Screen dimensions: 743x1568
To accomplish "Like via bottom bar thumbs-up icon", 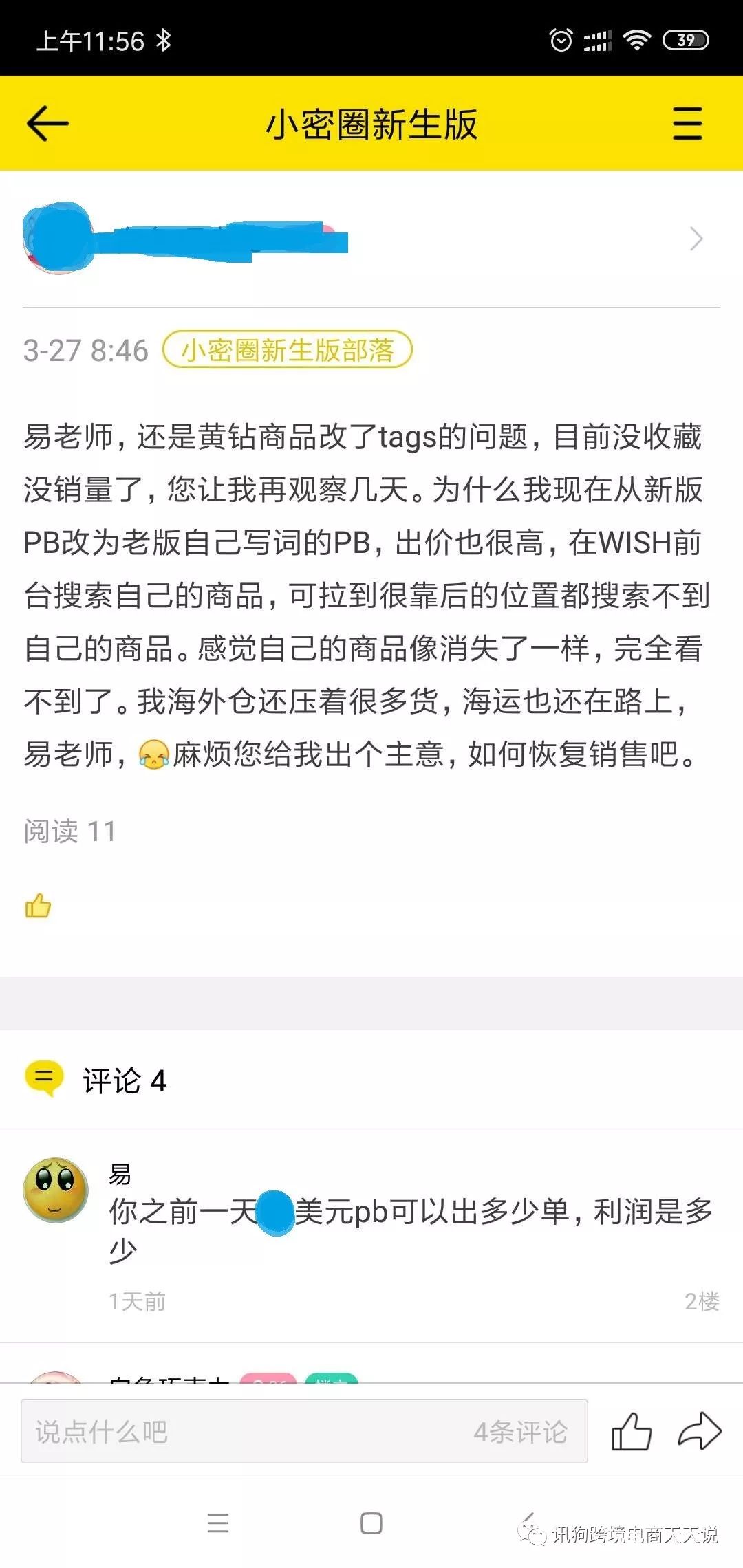I will click(x=631, y=1431).
